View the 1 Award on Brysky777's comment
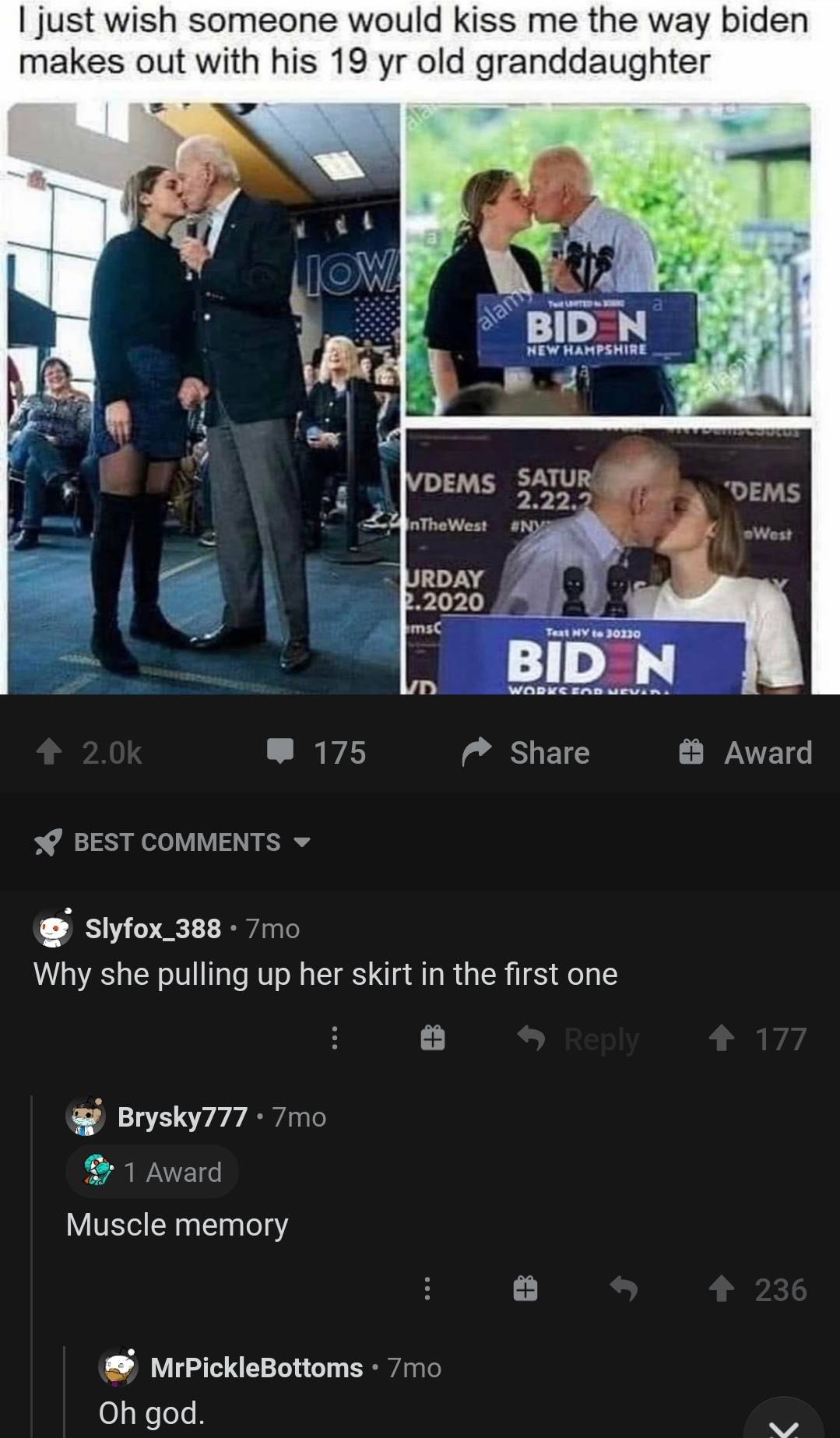The width and height of the screenshot is (840, 1438). (153, 1172)
